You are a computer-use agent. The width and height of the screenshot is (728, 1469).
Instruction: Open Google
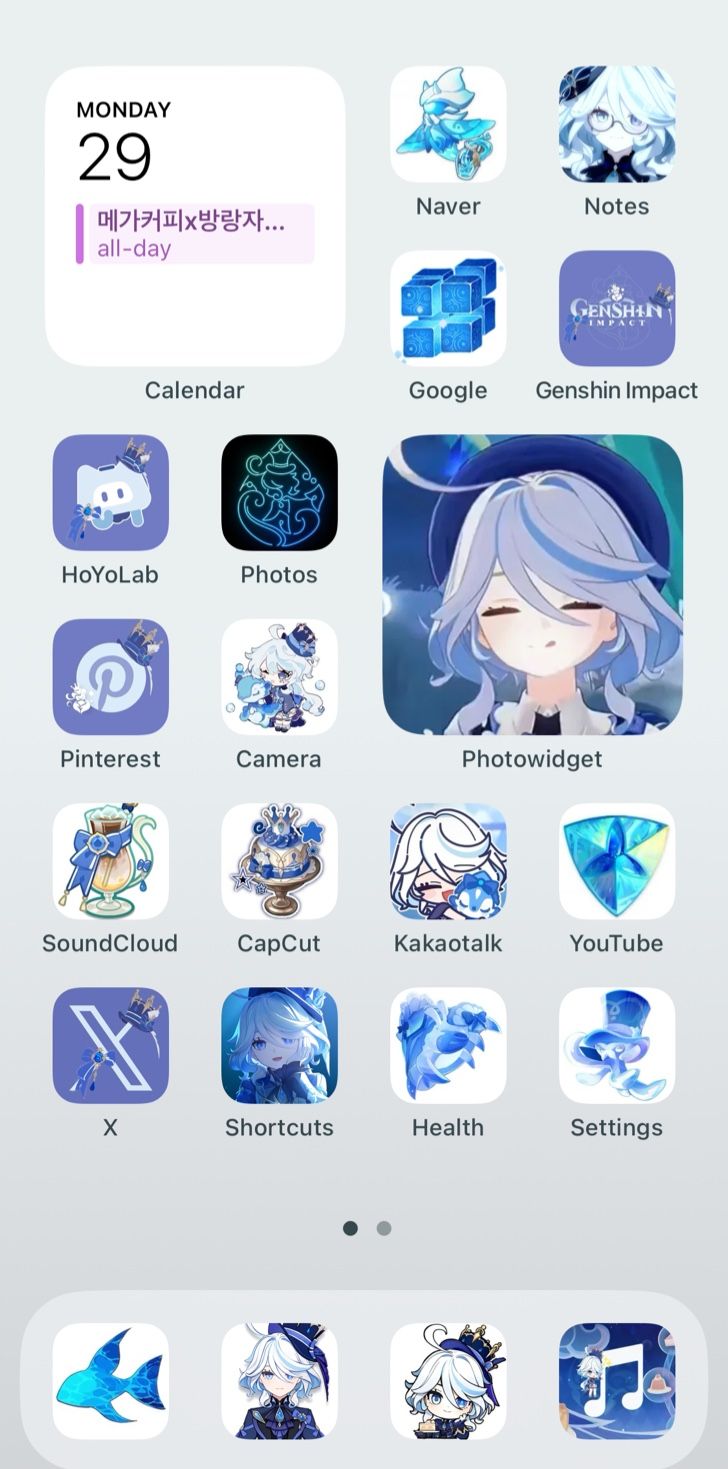pyautogui.click(x=448, y=308)
